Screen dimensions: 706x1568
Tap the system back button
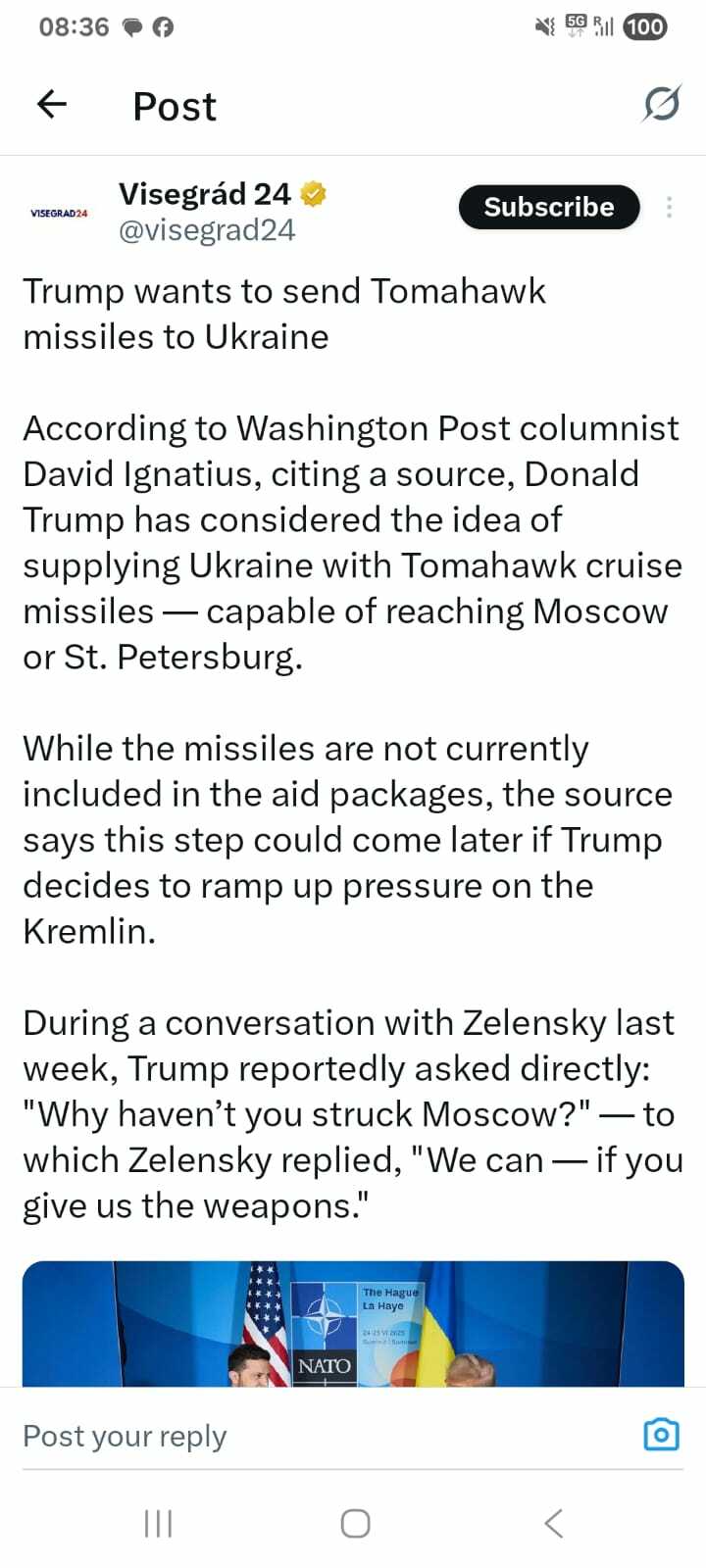pyautogui.click(x=553, y=1523)
